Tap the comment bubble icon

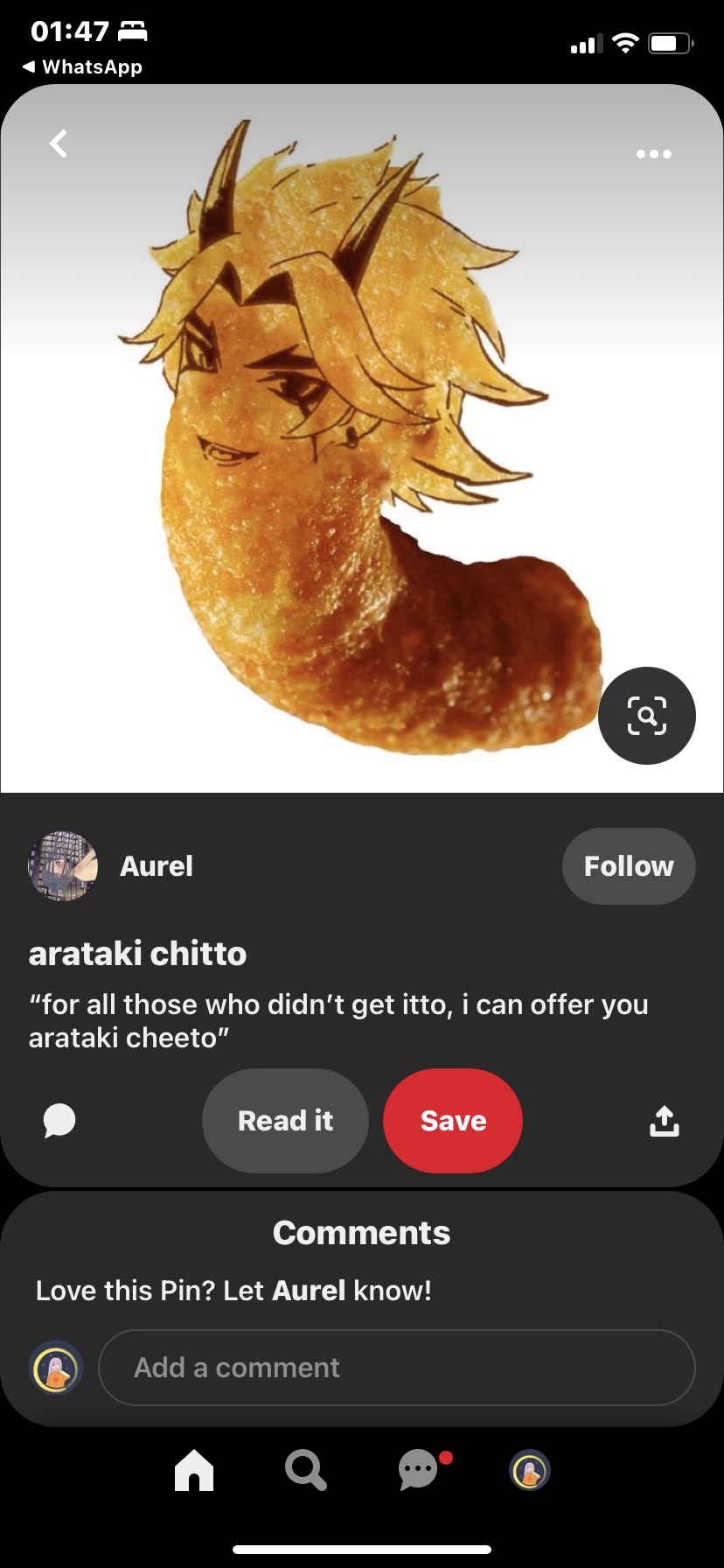click(59, 1121)
